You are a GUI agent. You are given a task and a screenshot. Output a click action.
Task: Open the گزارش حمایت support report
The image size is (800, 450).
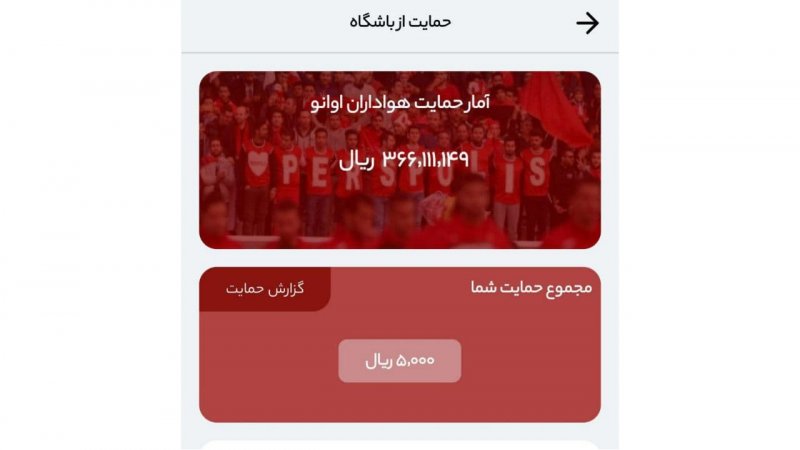[265, 289]
